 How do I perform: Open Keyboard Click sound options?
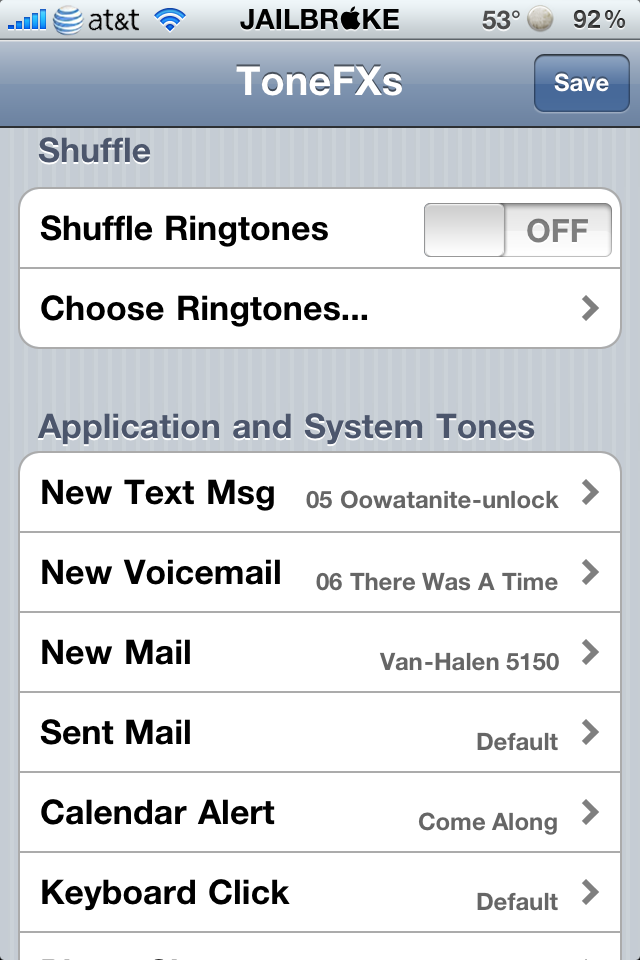[x=320, y=893]
